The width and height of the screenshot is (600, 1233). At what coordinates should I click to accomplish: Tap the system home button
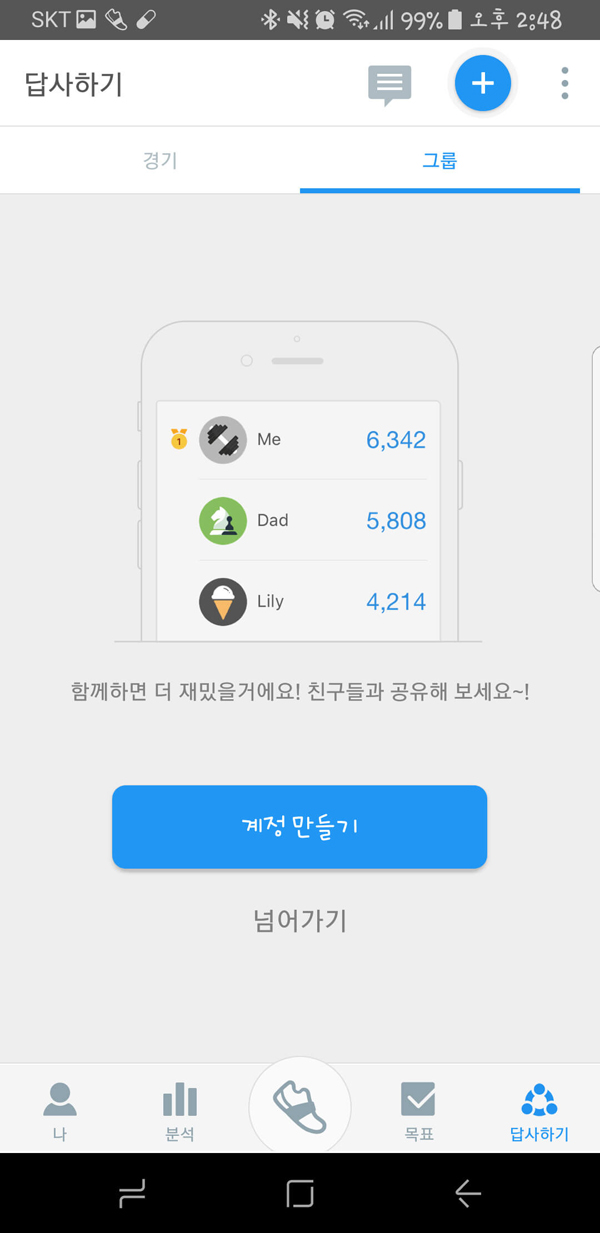(299, 1193)
